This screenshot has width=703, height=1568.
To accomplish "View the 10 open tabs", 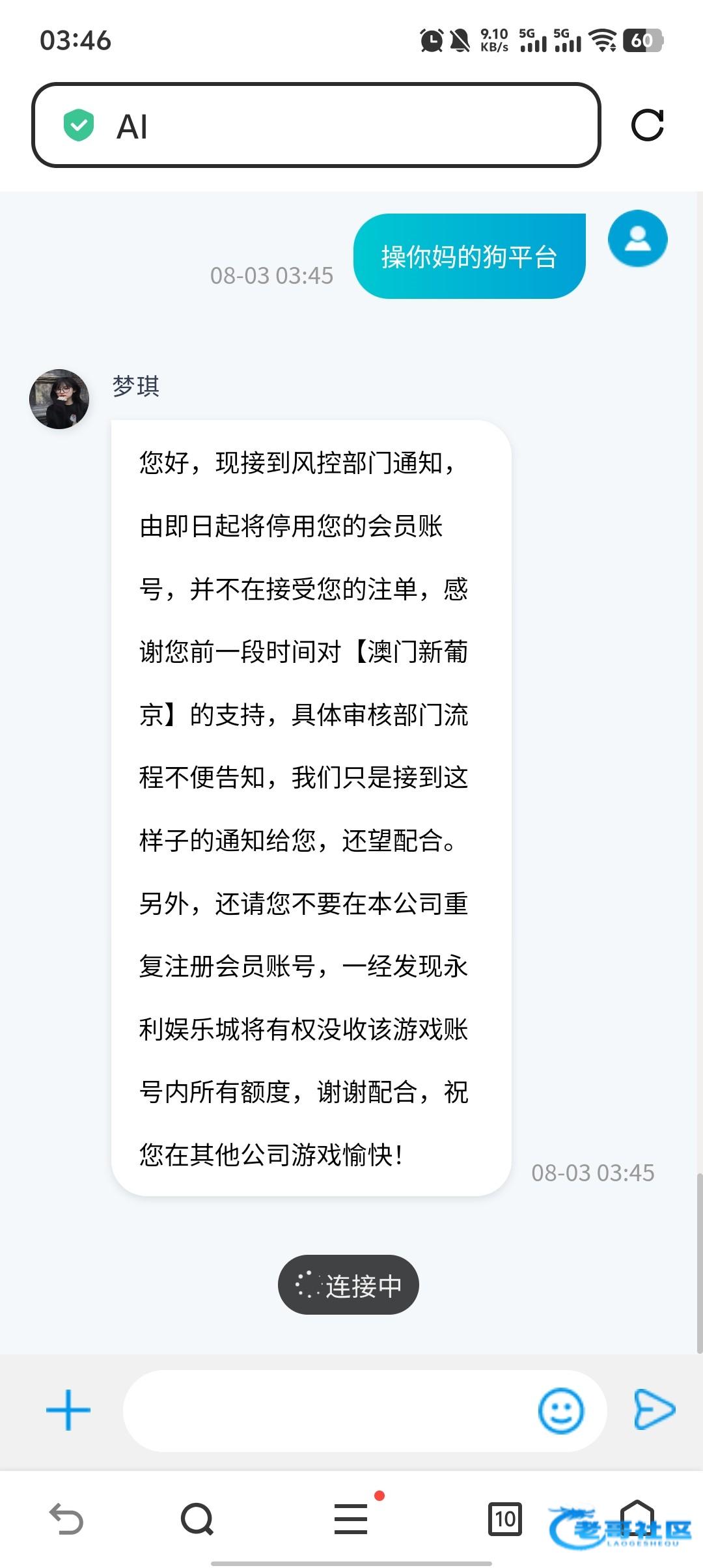I will point(505,1519).
